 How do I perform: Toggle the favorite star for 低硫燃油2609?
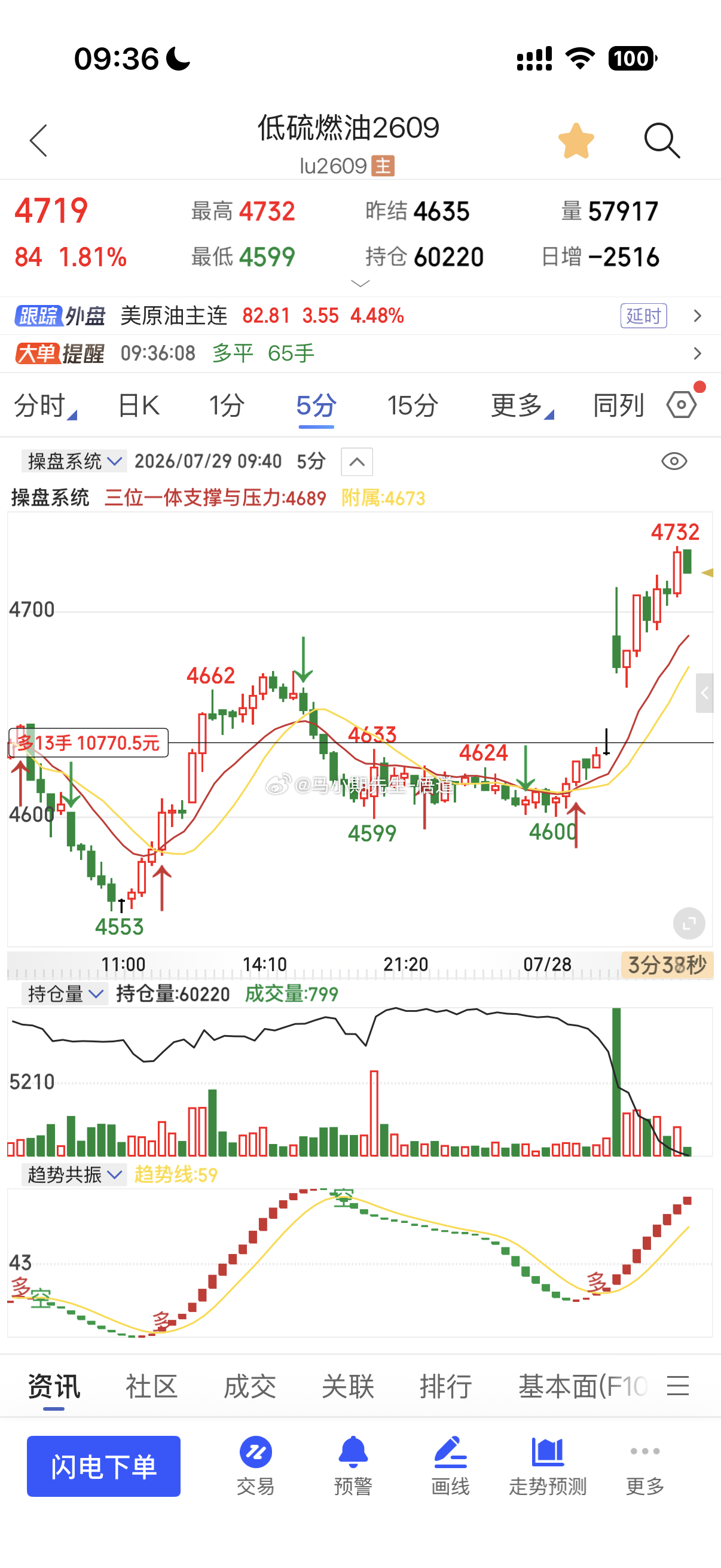pyautogui.click(x=576, y=141)
